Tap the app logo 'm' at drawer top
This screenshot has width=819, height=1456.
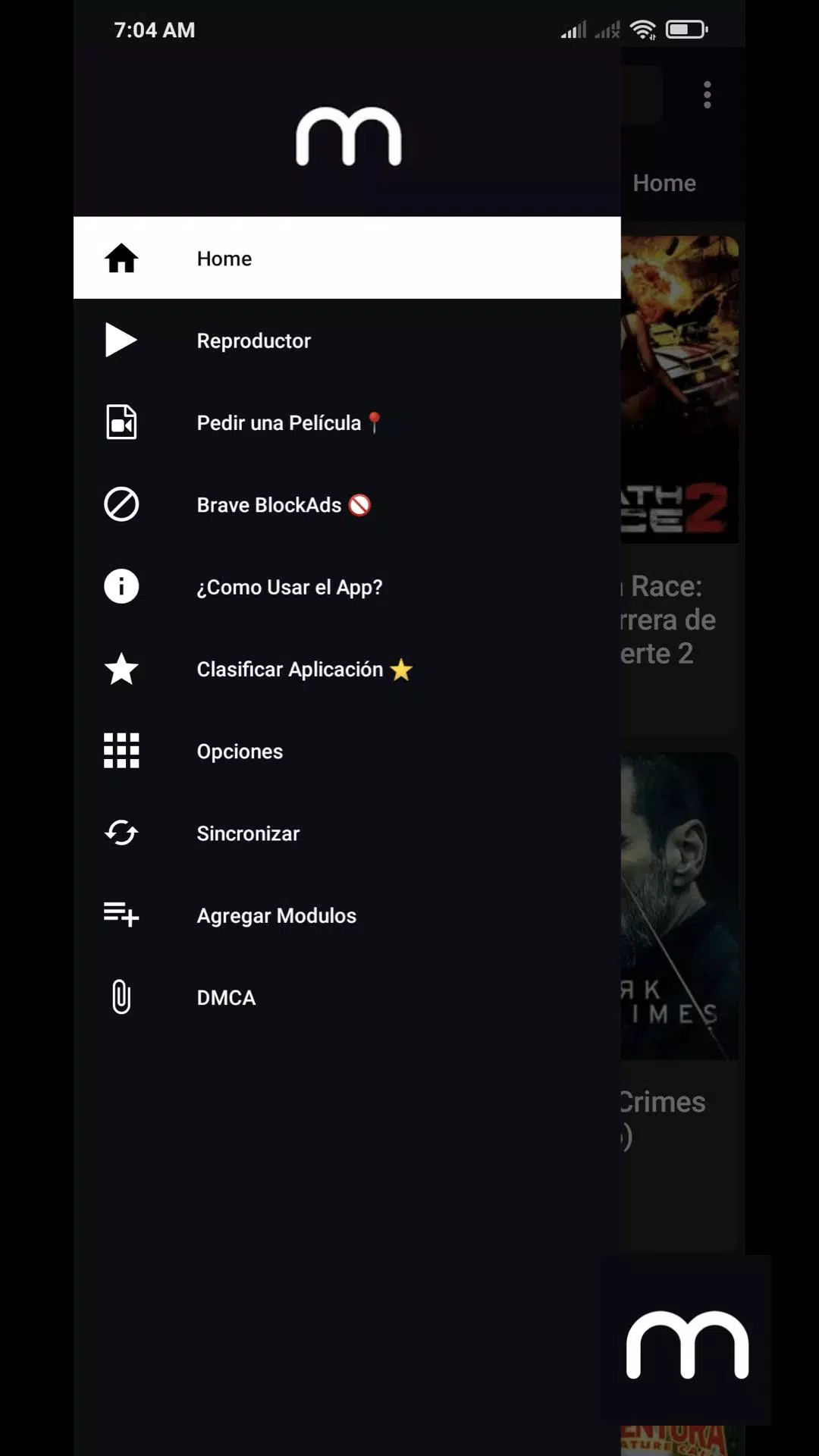click(348, 135)
